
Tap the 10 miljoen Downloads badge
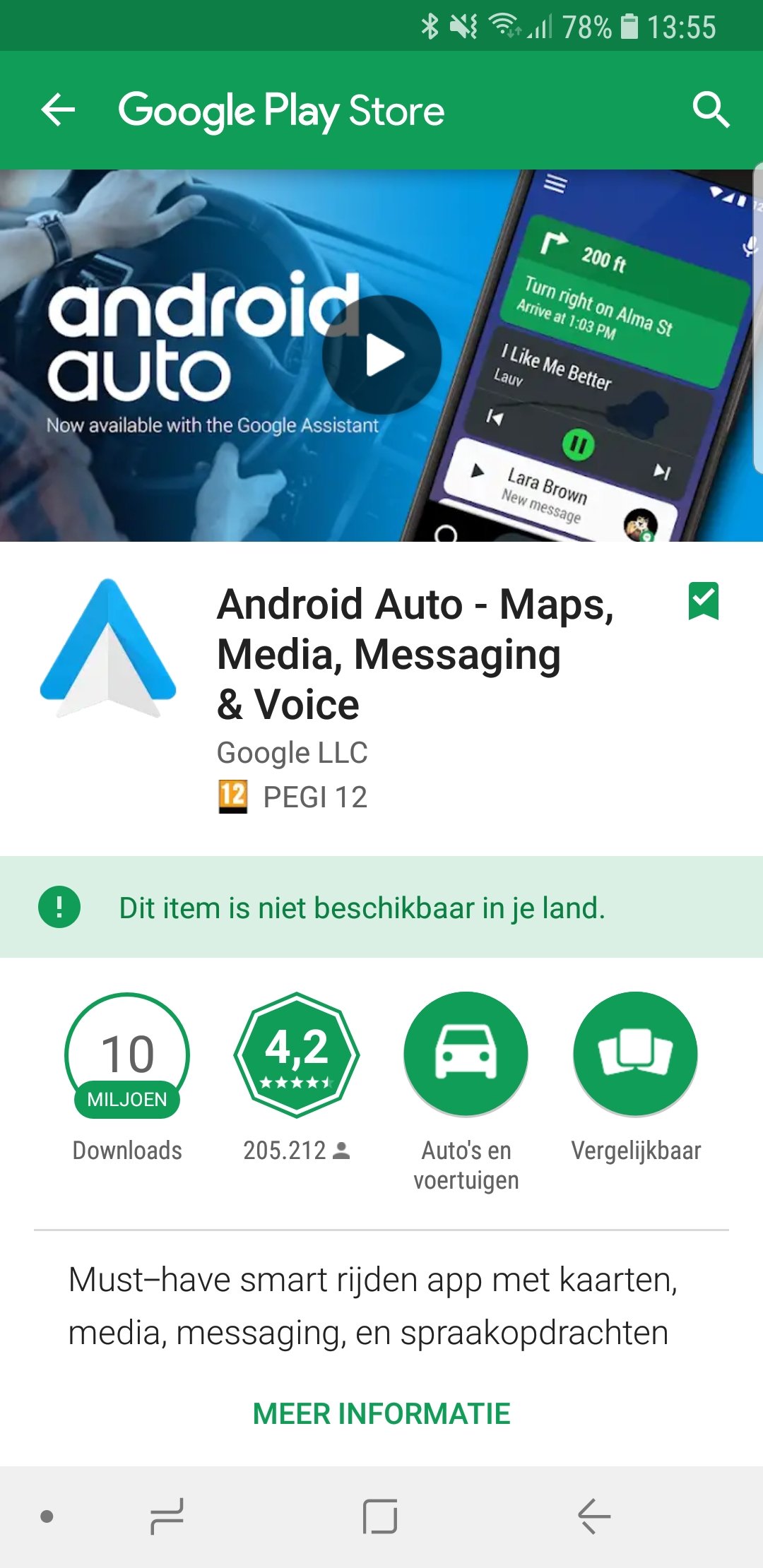click(127, 1055)
